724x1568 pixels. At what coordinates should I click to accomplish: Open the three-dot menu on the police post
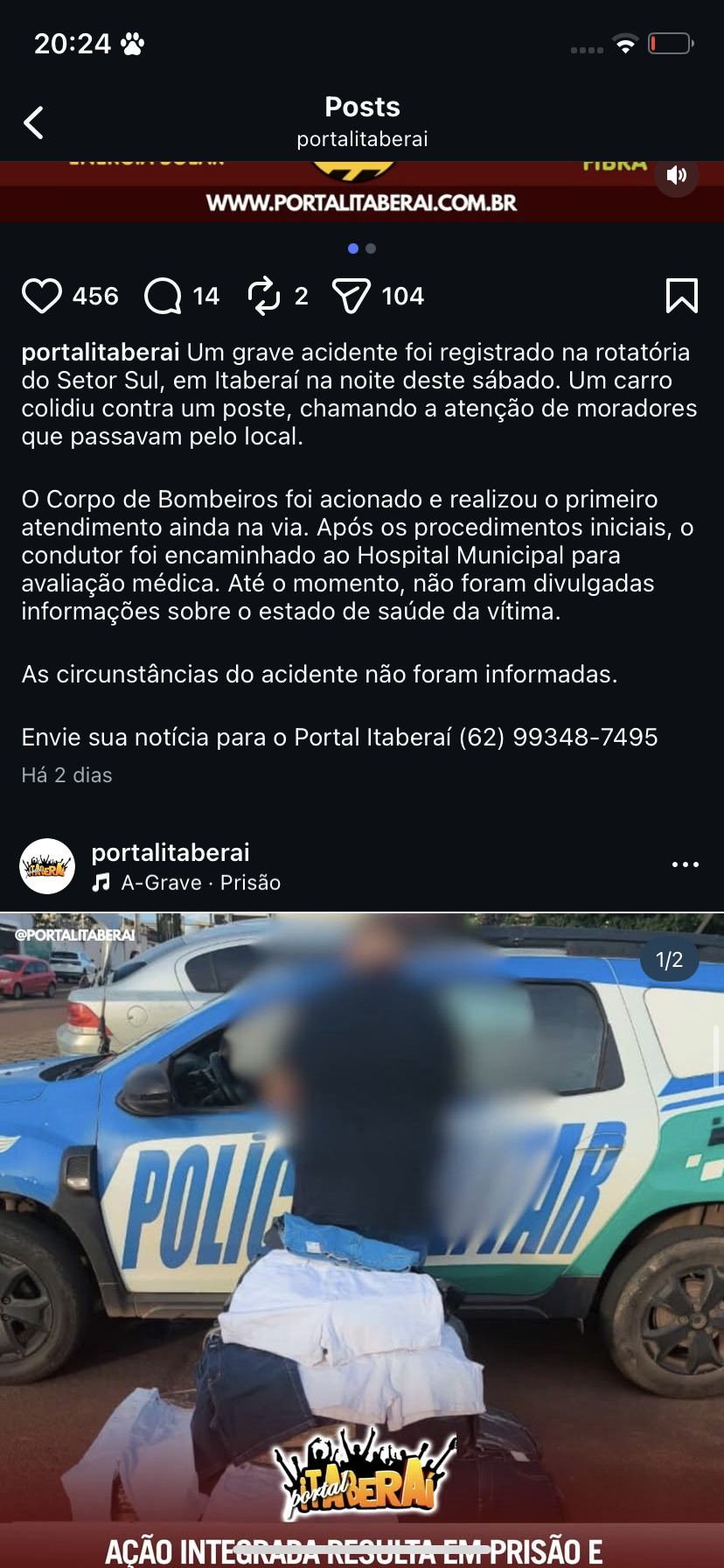point(685,864)
